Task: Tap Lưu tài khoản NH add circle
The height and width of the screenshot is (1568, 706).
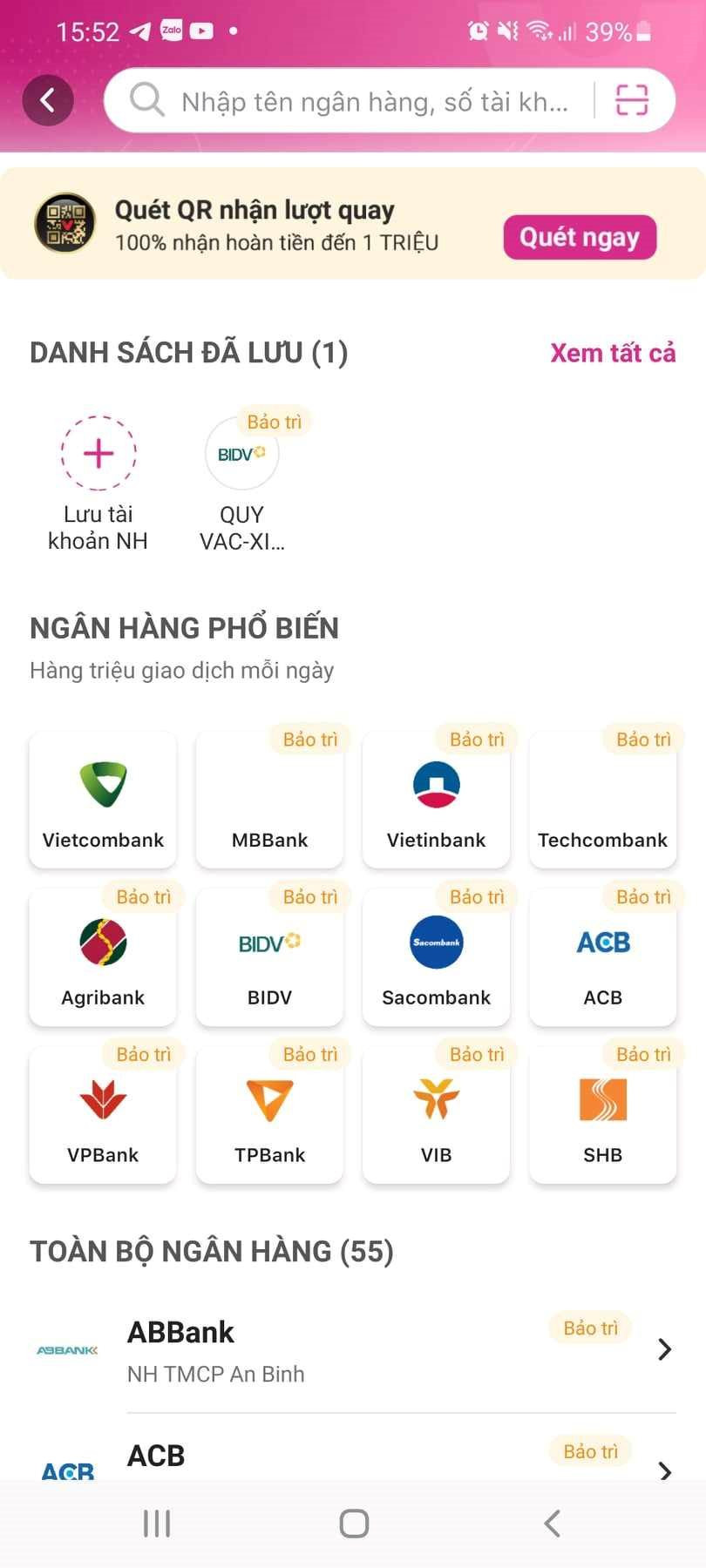Action: pos(98,454)
